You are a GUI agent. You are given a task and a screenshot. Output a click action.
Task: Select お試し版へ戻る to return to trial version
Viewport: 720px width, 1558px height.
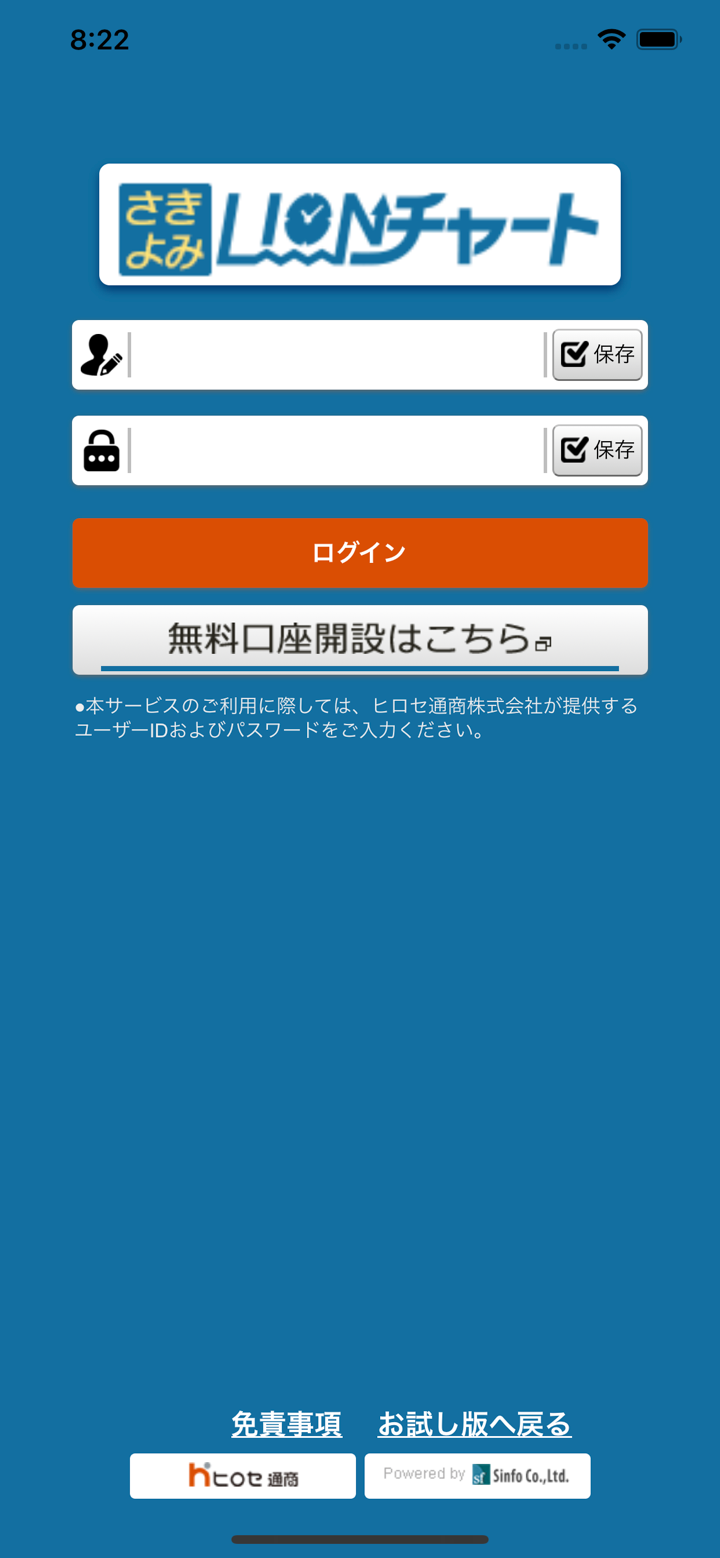[x=474, y=1424]
